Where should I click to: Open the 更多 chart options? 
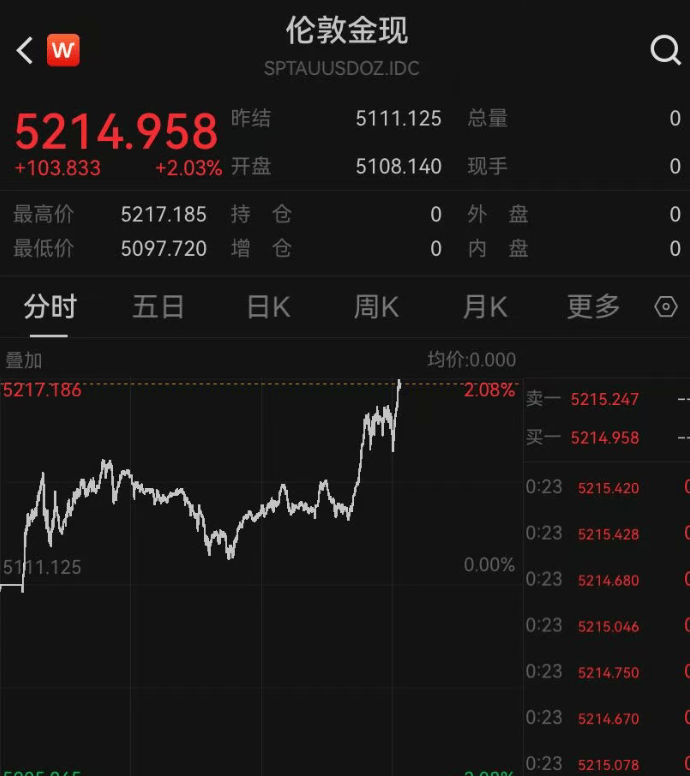(x=593, y=307)
